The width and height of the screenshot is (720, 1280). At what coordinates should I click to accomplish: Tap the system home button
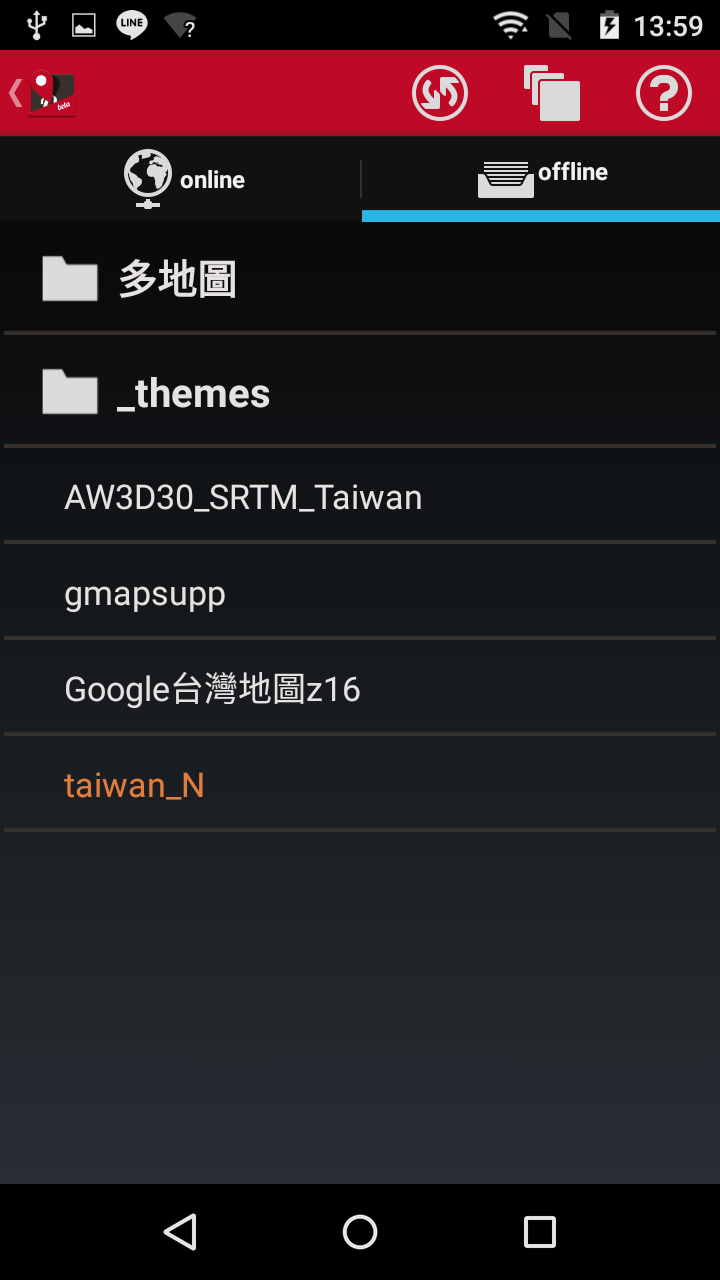(360, 1232)
